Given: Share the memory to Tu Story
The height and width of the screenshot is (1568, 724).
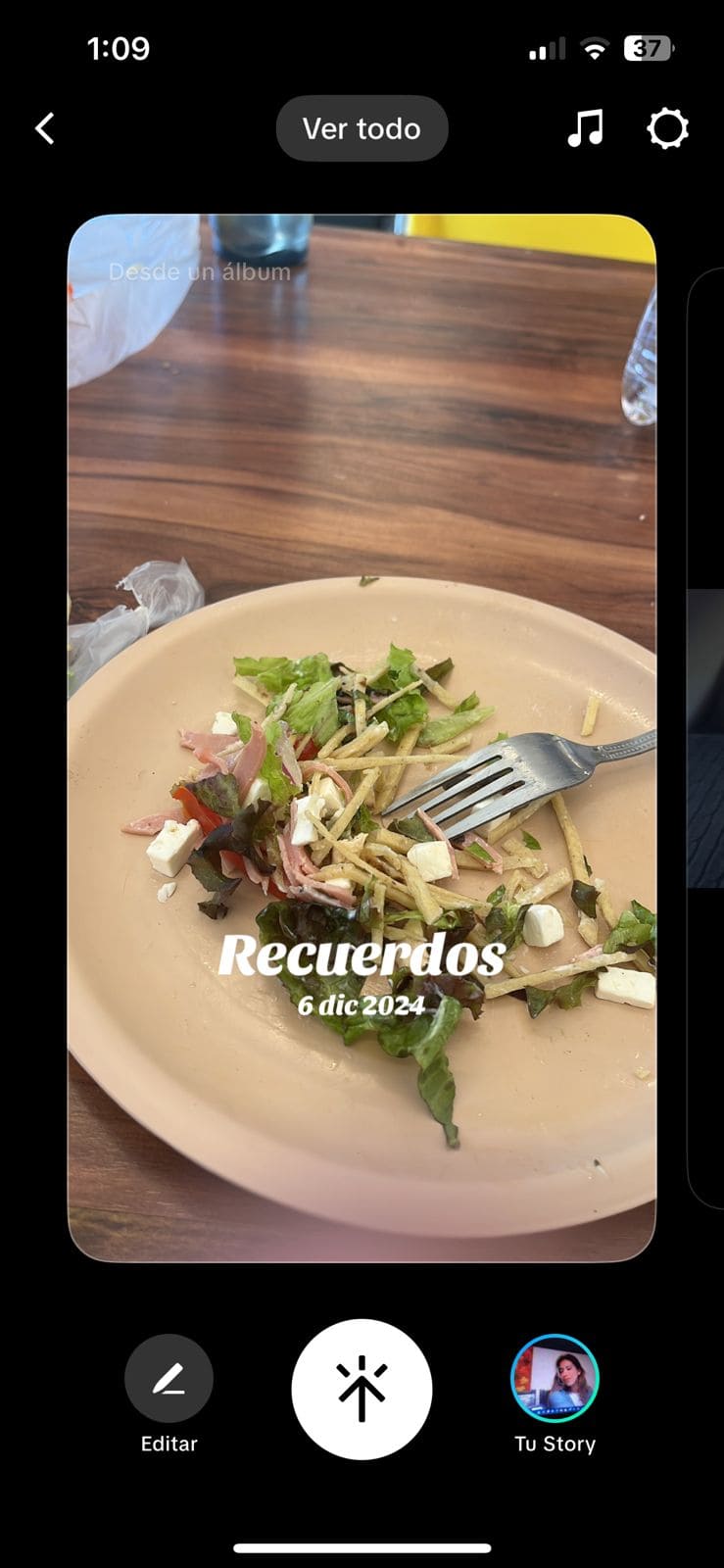Looking at the screenshot, I should tap(555, 1379).
